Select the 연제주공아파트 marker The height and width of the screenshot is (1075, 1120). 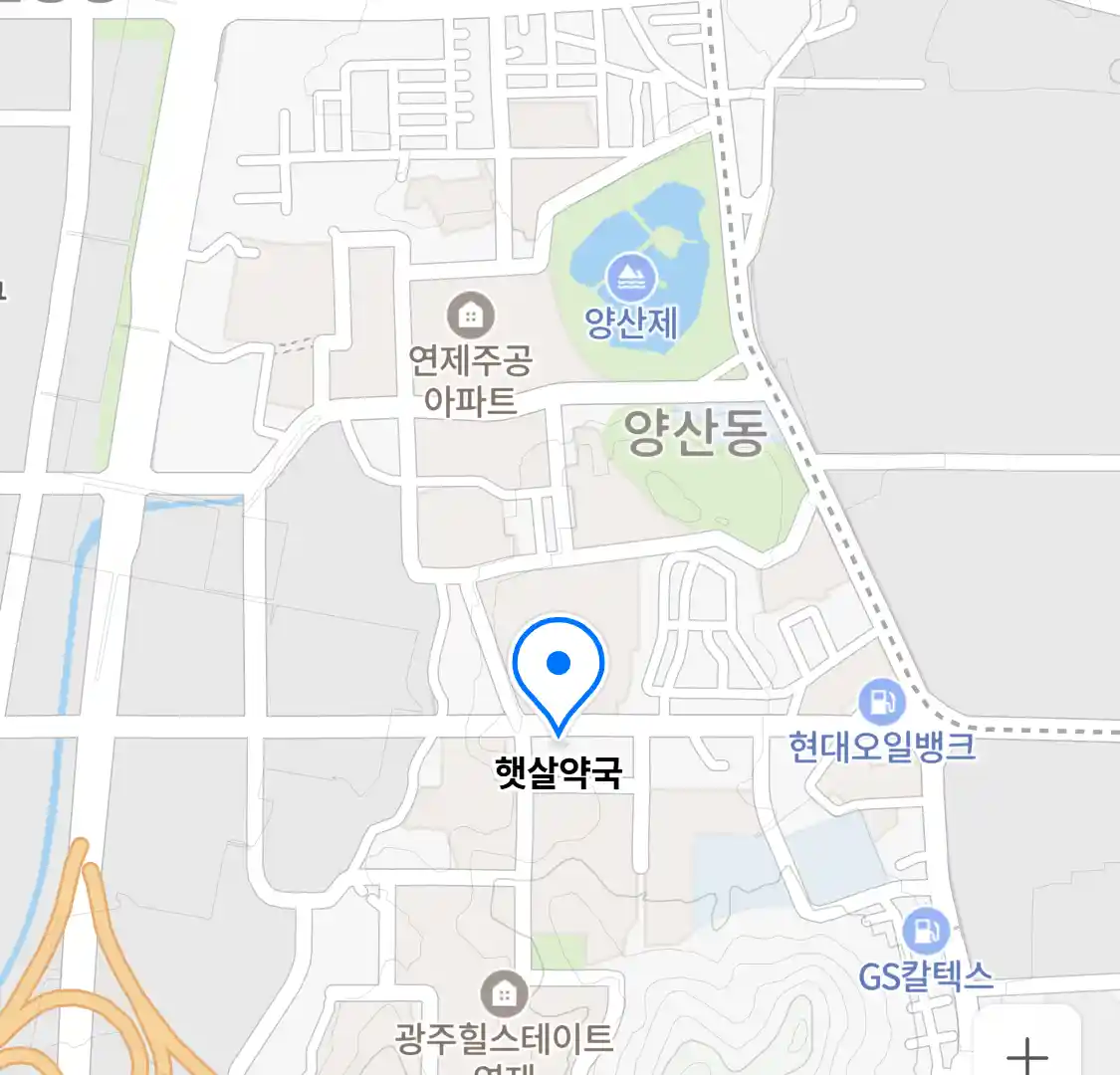click(470, 316)
